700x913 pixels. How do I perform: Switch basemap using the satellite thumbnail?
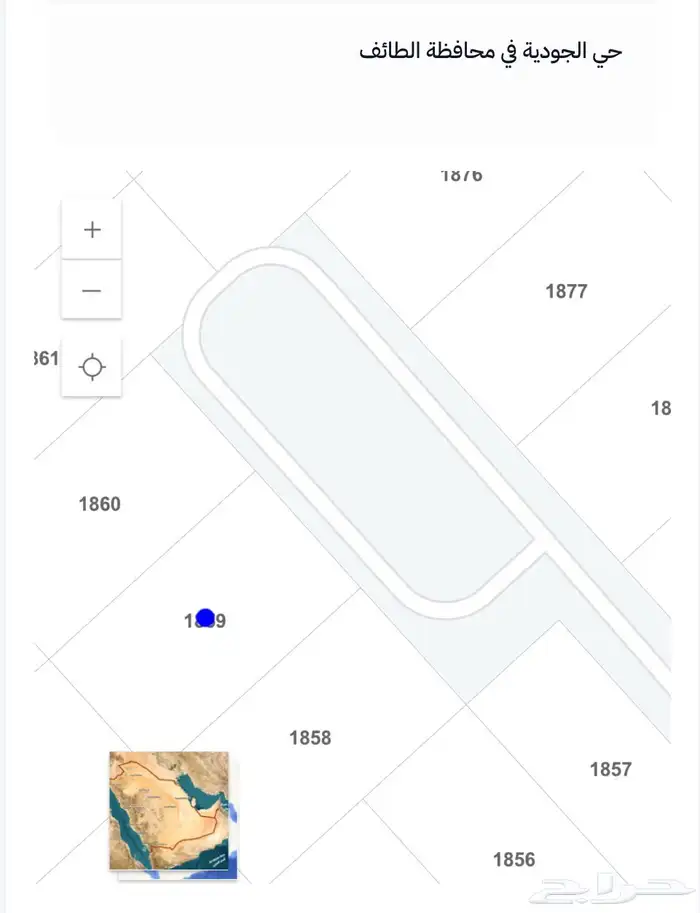pyautogui.click(x=170, y=811)
